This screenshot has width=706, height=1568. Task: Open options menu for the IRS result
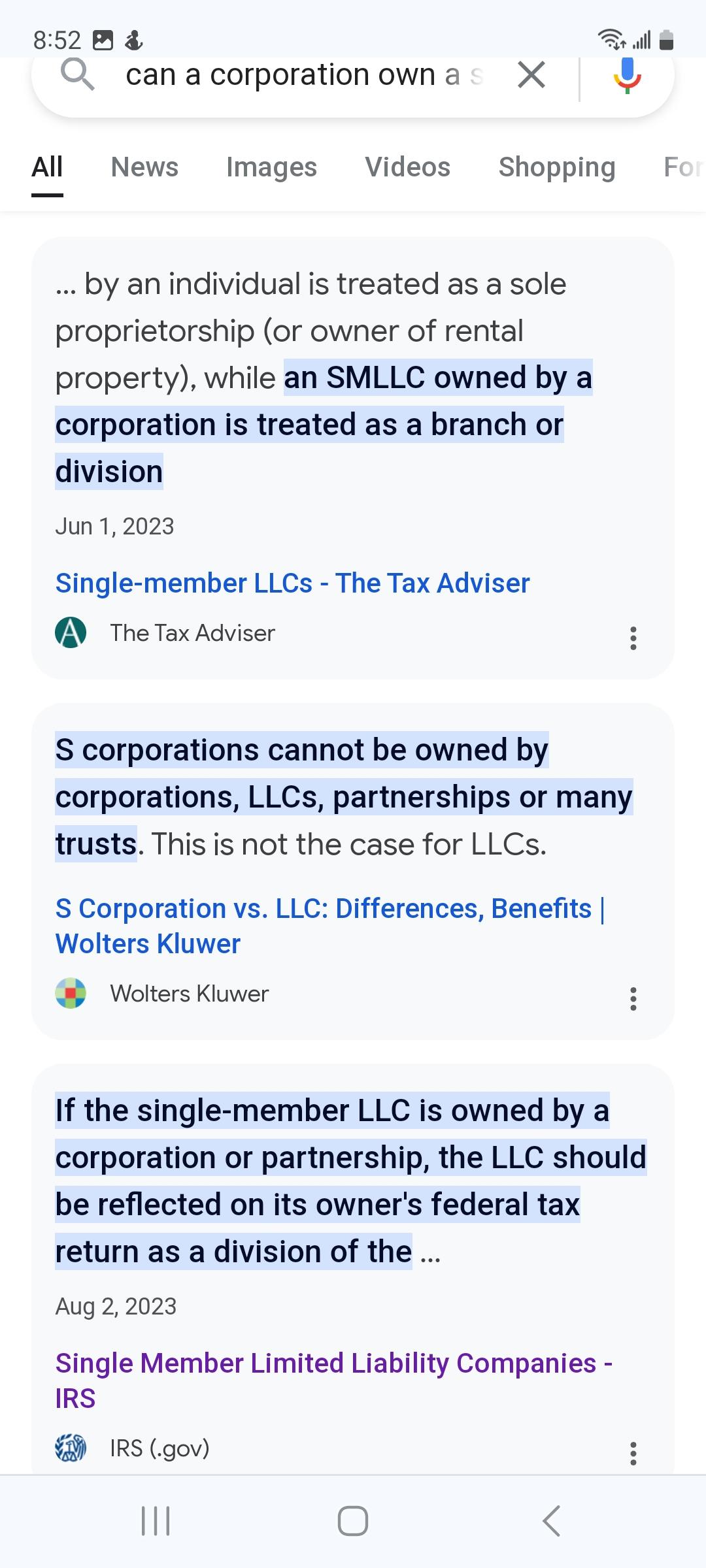click(633, 1453)
